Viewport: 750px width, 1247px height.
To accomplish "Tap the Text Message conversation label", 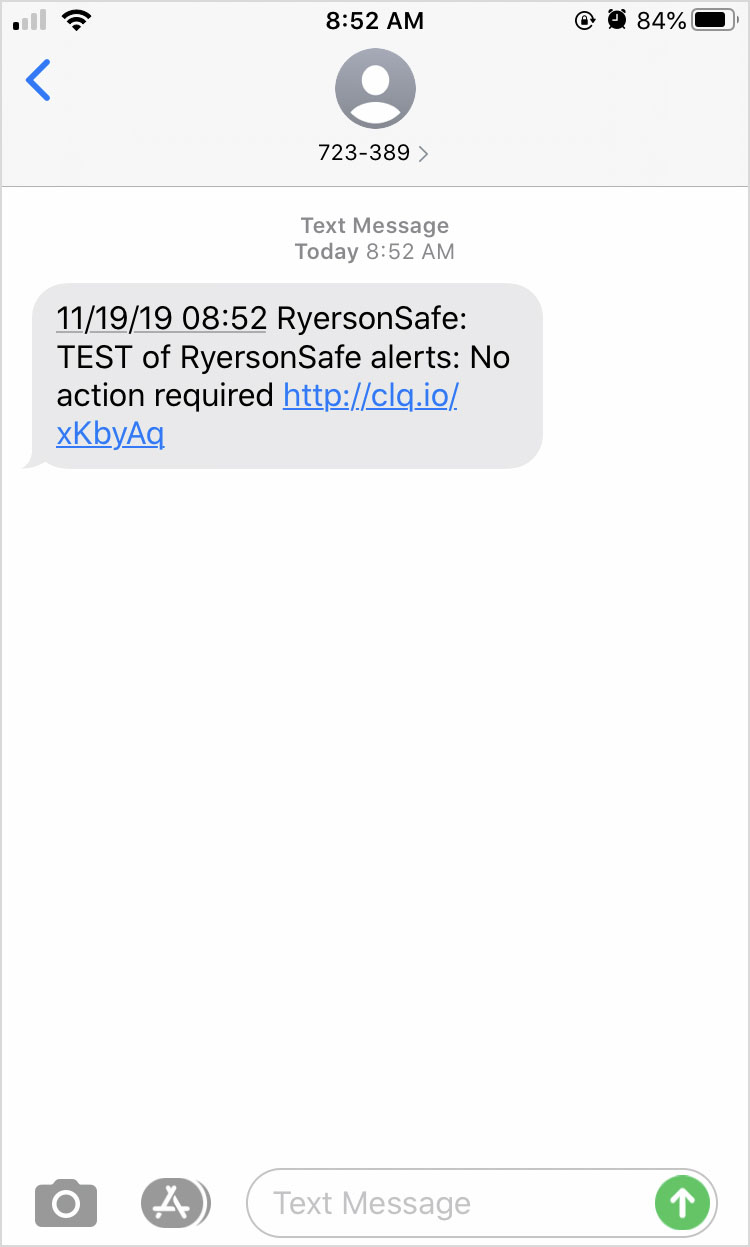I will click(x=375, y=225).
